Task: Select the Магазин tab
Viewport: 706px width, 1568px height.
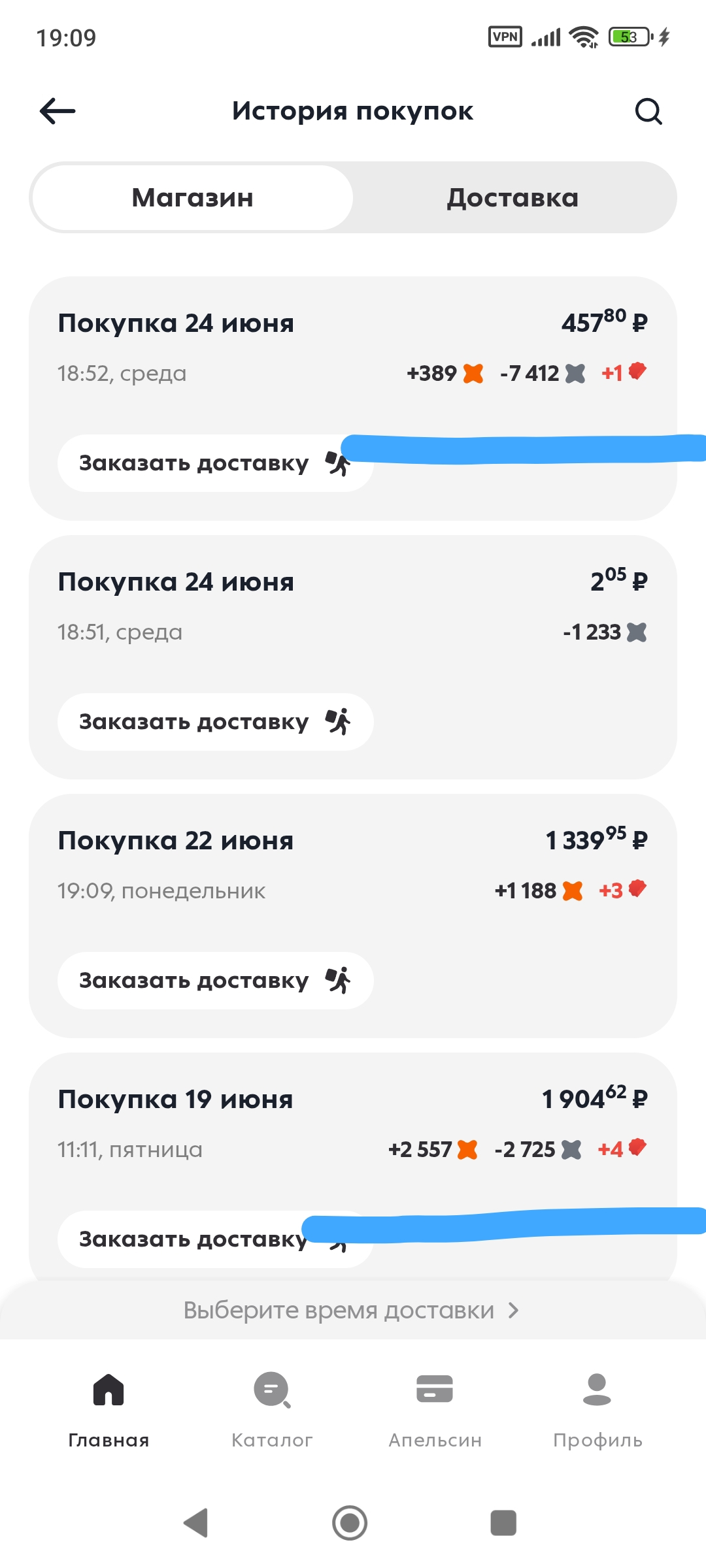Action: point(193,197)
